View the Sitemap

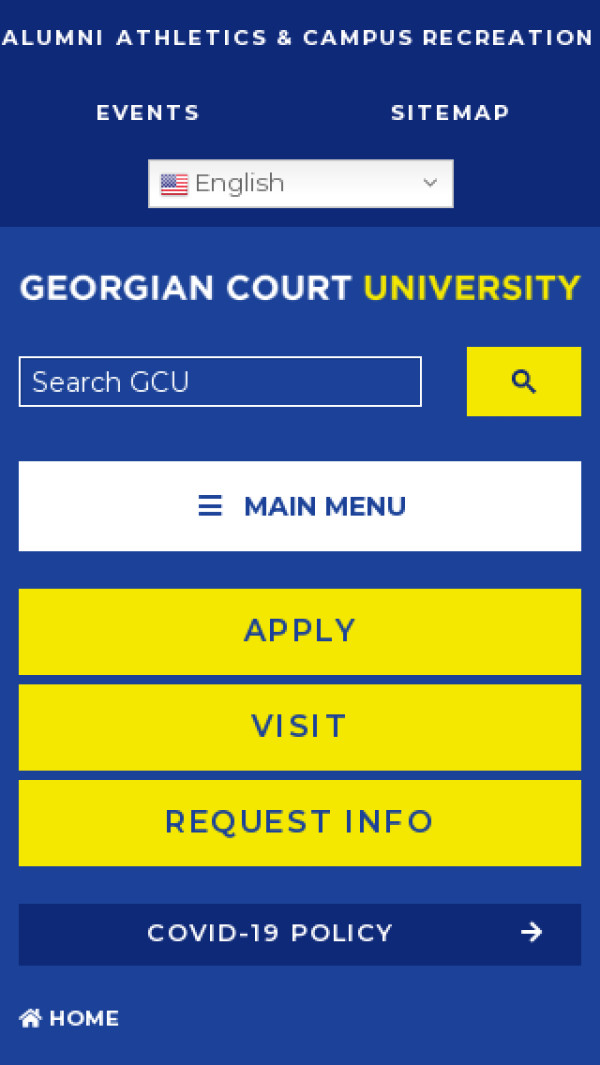(x=450, y=113)
